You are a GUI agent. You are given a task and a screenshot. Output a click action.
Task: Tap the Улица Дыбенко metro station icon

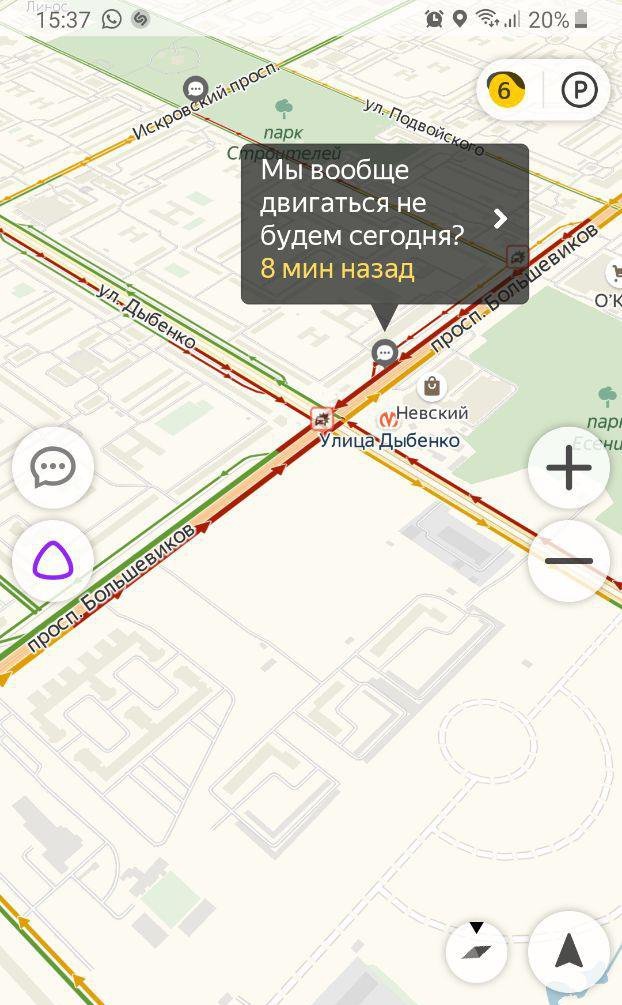point(387,420)
